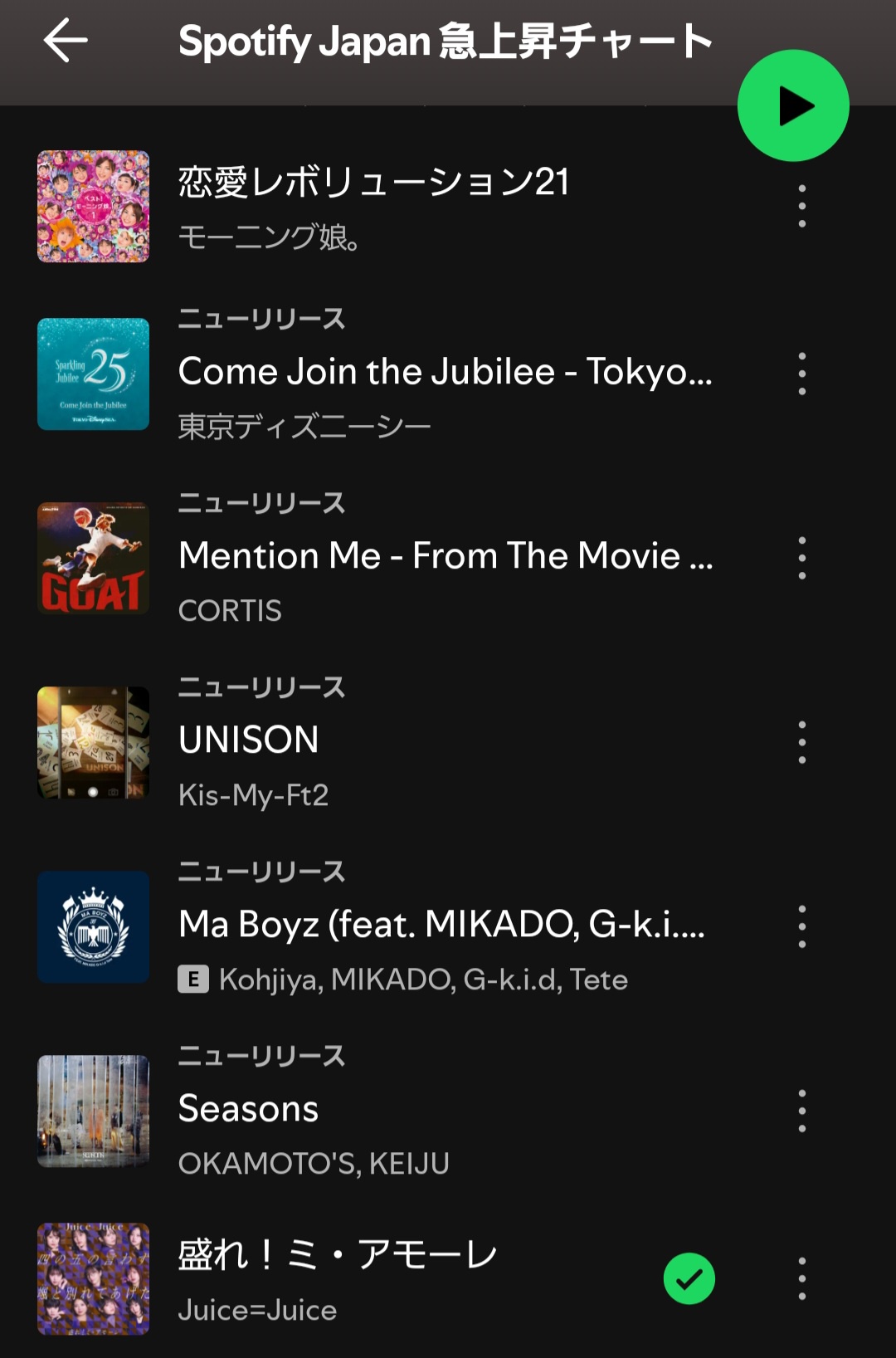Open options for 恋愛レボリューション21

click(801, 206)
